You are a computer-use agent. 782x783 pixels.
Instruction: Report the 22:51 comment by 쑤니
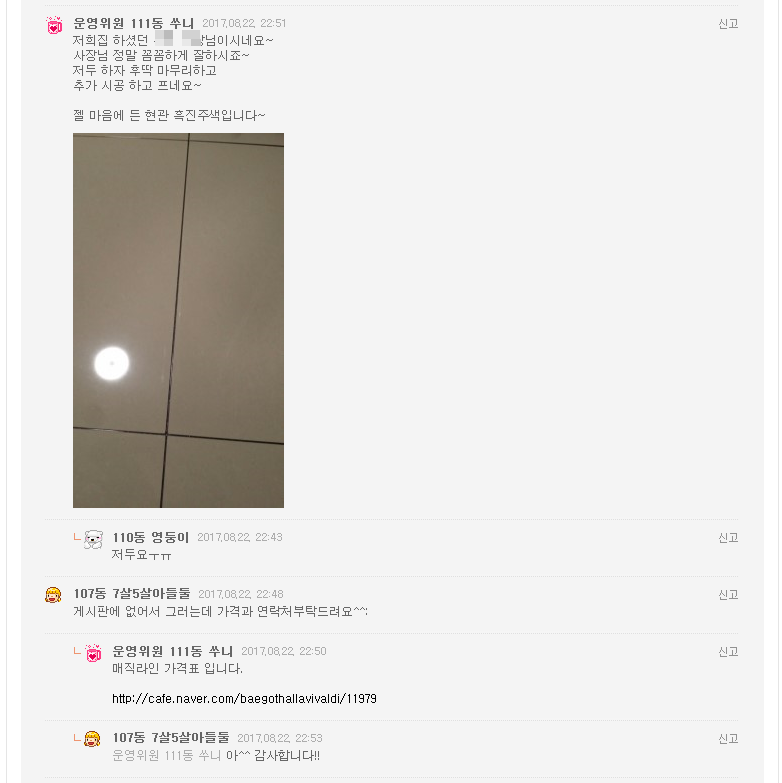pos(727,24)
